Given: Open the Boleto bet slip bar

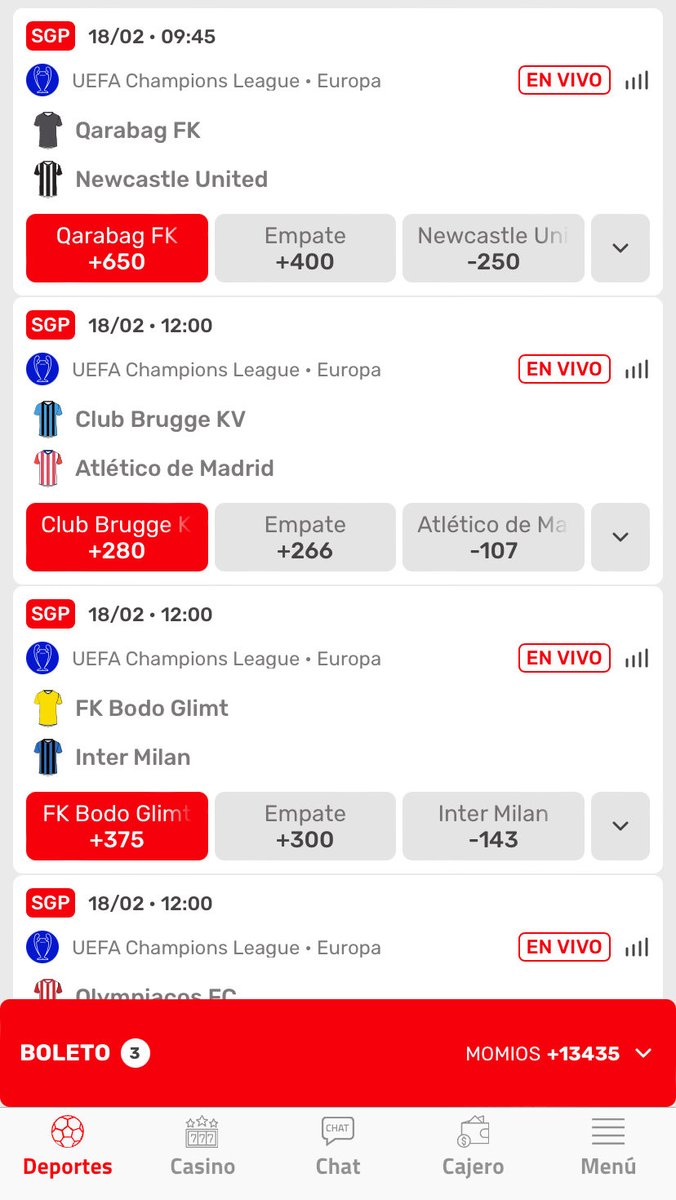Looking at the screenshot, I should pos(338,1053).
